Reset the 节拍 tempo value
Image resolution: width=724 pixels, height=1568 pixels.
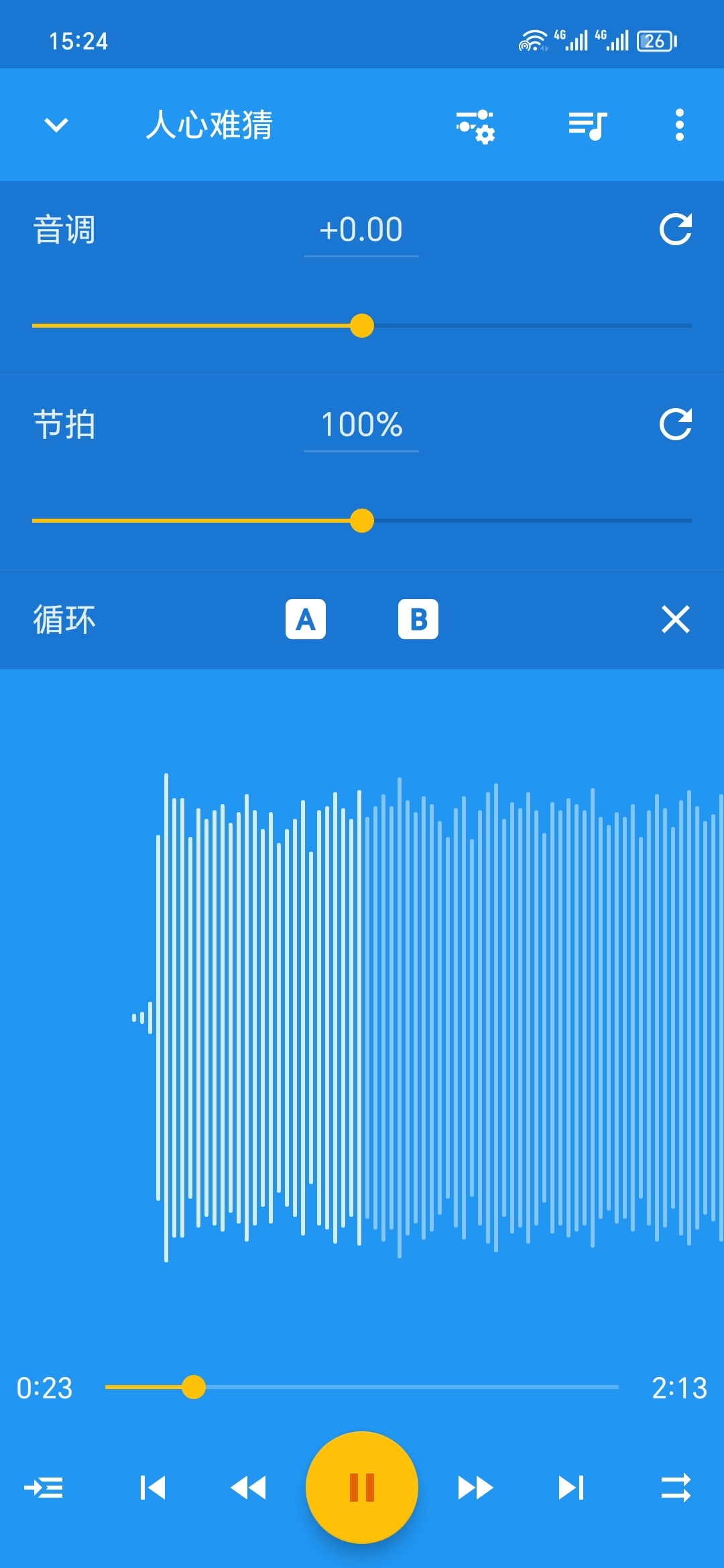pos(675,424)
